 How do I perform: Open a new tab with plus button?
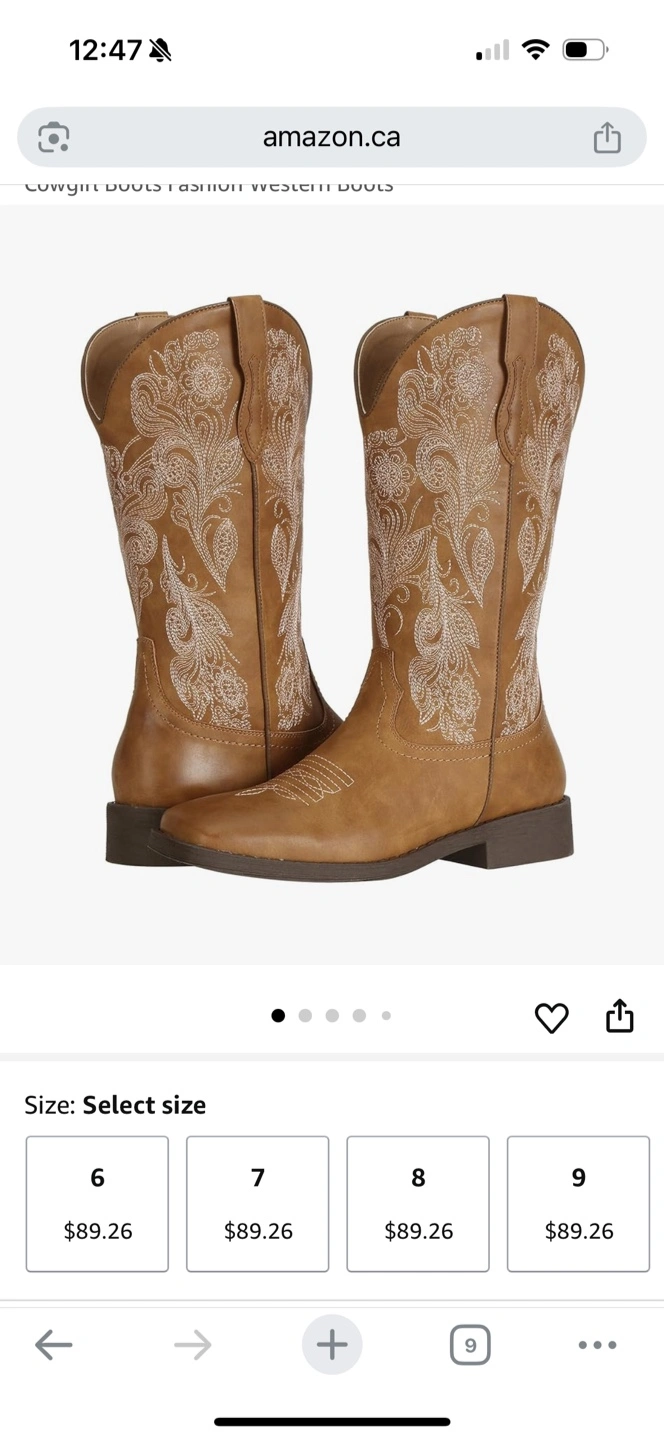pos(332,1345)
